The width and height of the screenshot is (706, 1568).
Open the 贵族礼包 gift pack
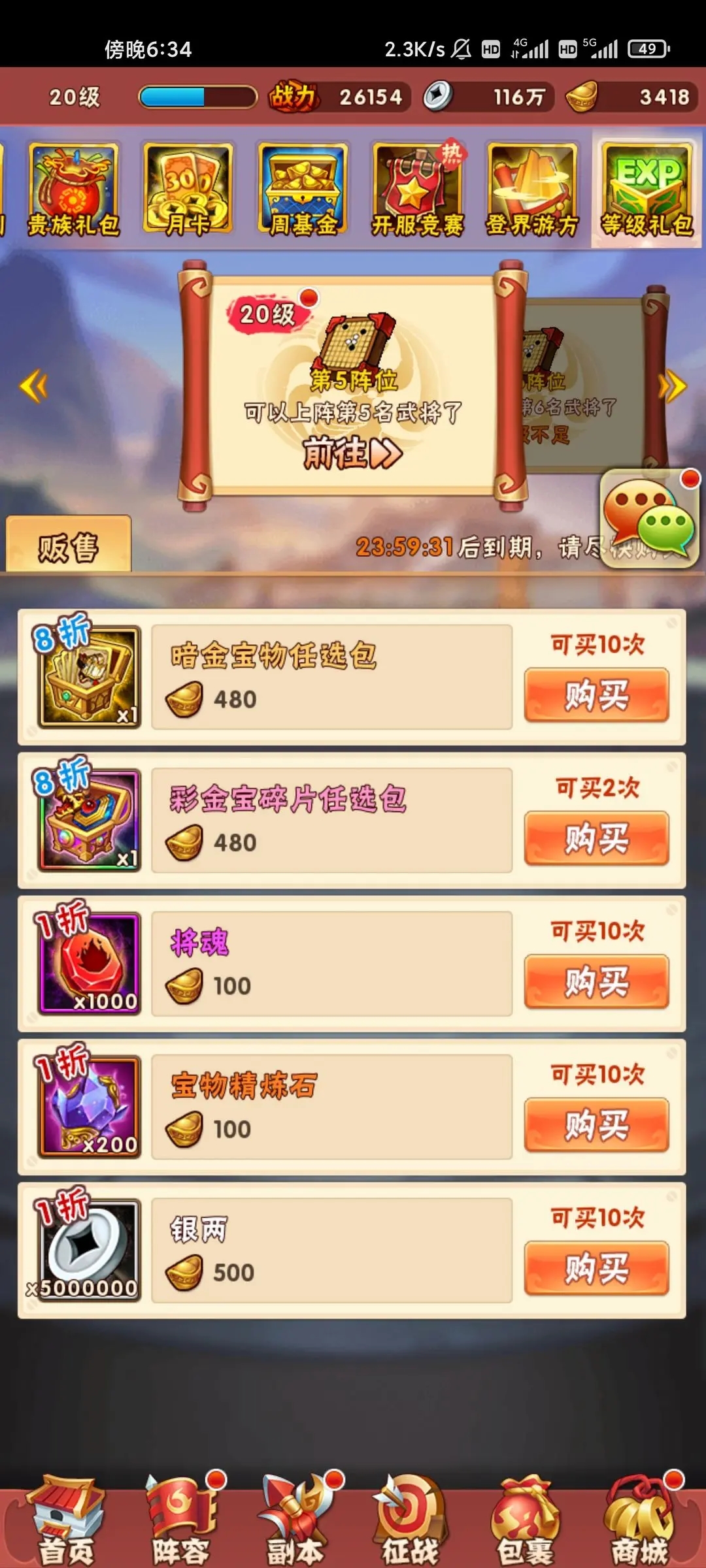[x=73, y=190]
